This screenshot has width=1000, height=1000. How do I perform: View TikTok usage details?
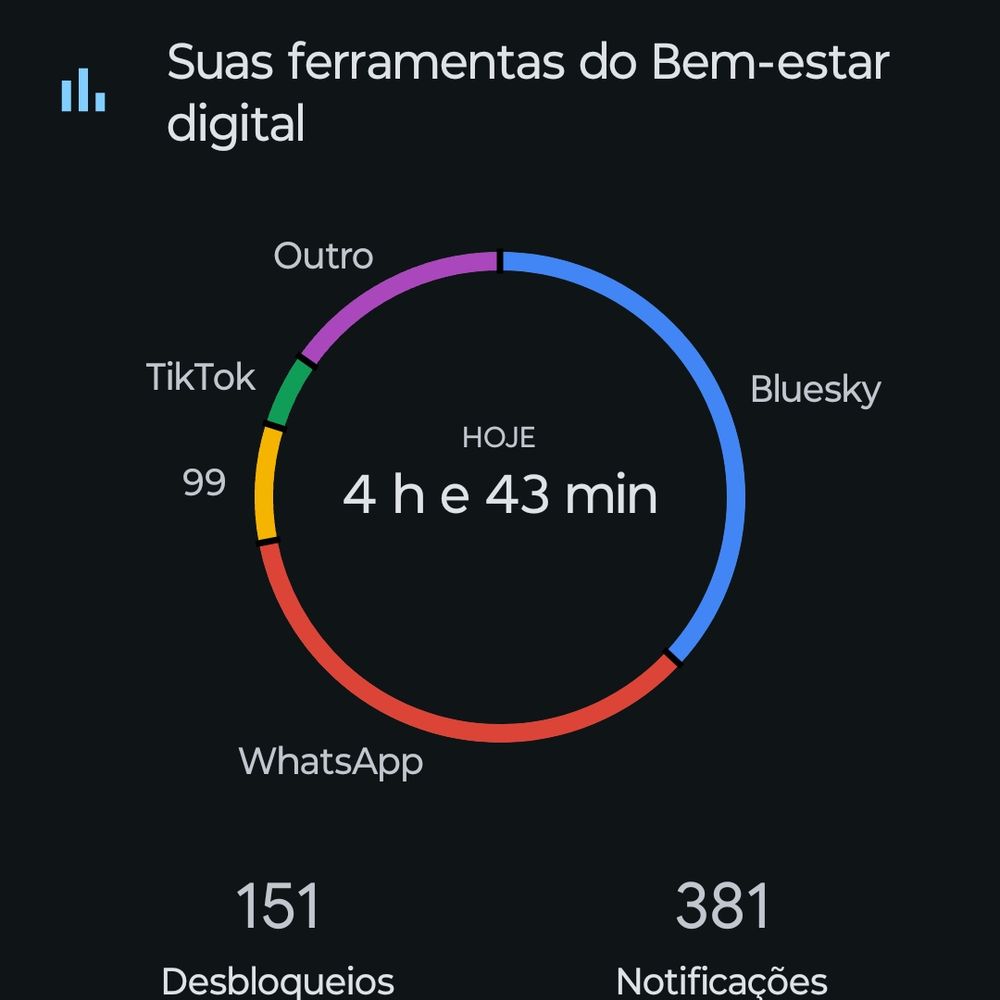point(200,377)
